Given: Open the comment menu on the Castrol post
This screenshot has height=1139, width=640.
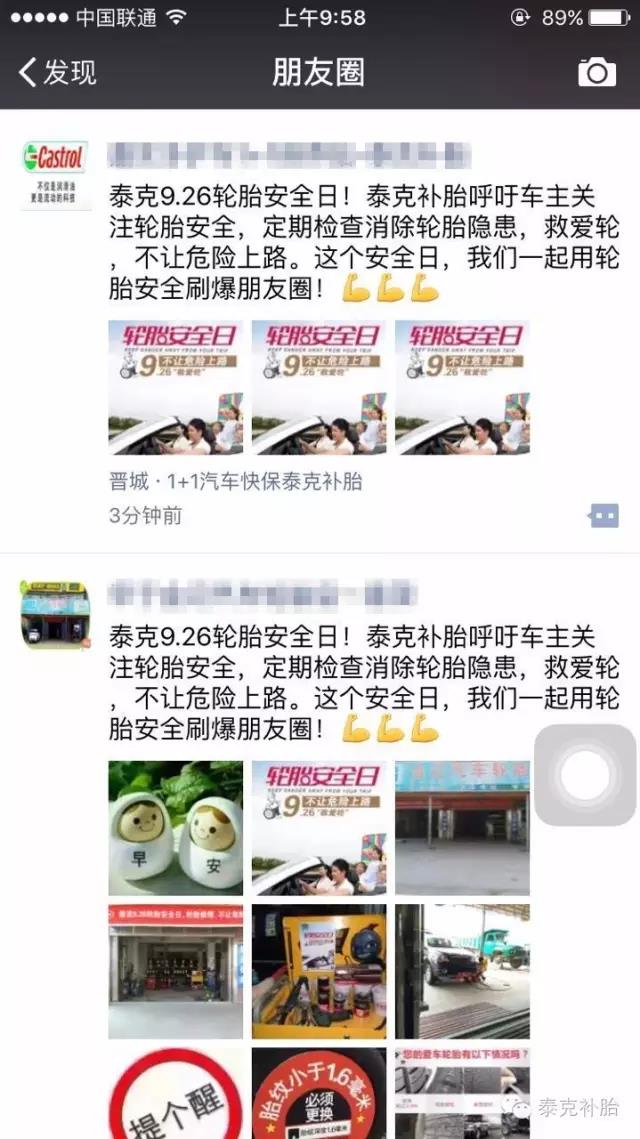Looking at the screenshot, I should 603,516.
